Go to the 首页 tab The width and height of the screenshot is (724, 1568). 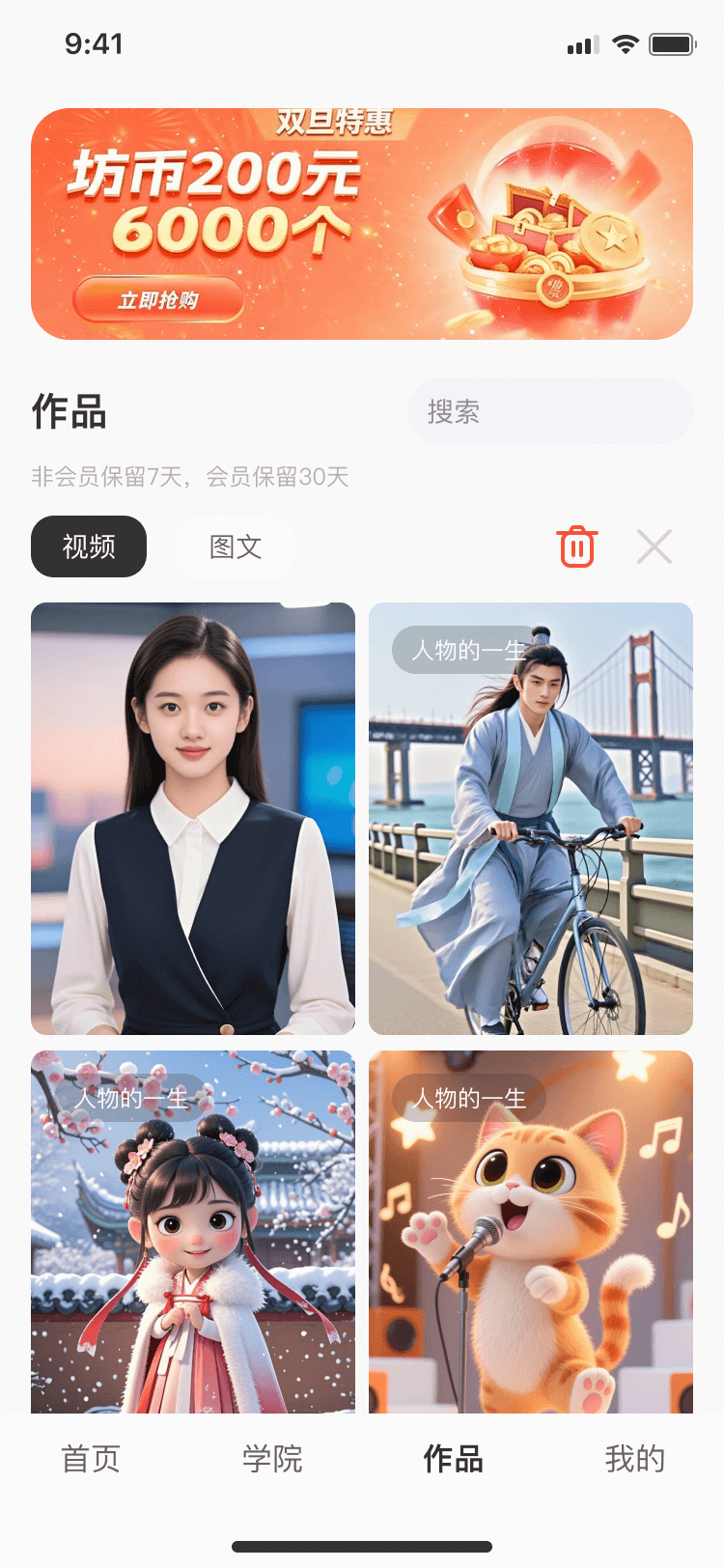pyautogui.click(x=91, y=1459)
